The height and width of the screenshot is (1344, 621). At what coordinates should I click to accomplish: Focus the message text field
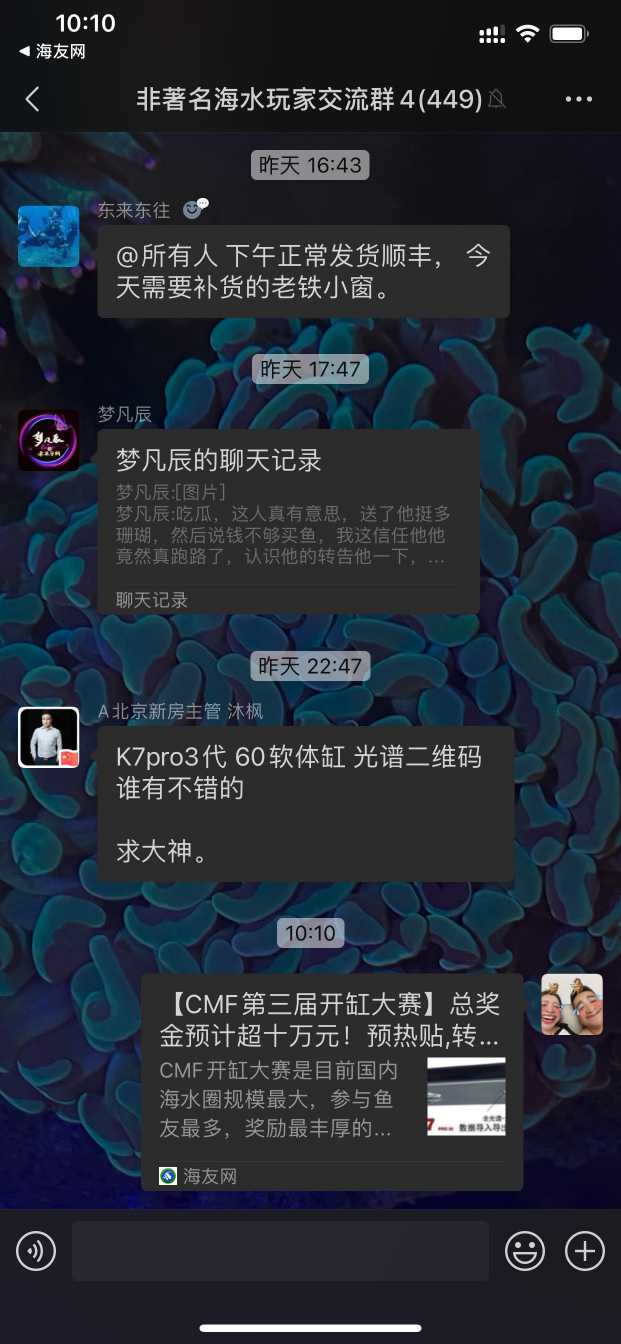(280, 1251)
